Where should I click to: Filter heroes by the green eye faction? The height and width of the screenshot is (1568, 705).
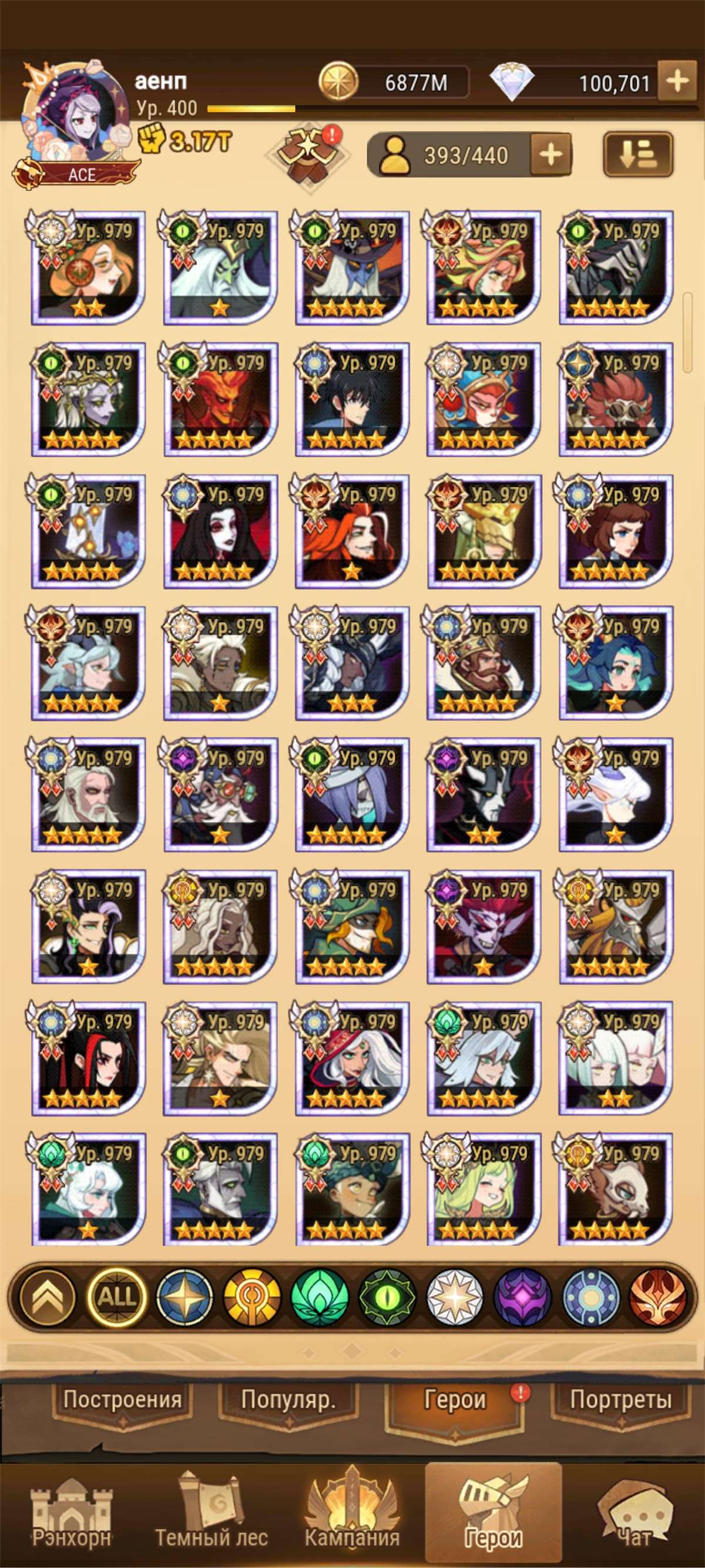(x=387, y=1297)
